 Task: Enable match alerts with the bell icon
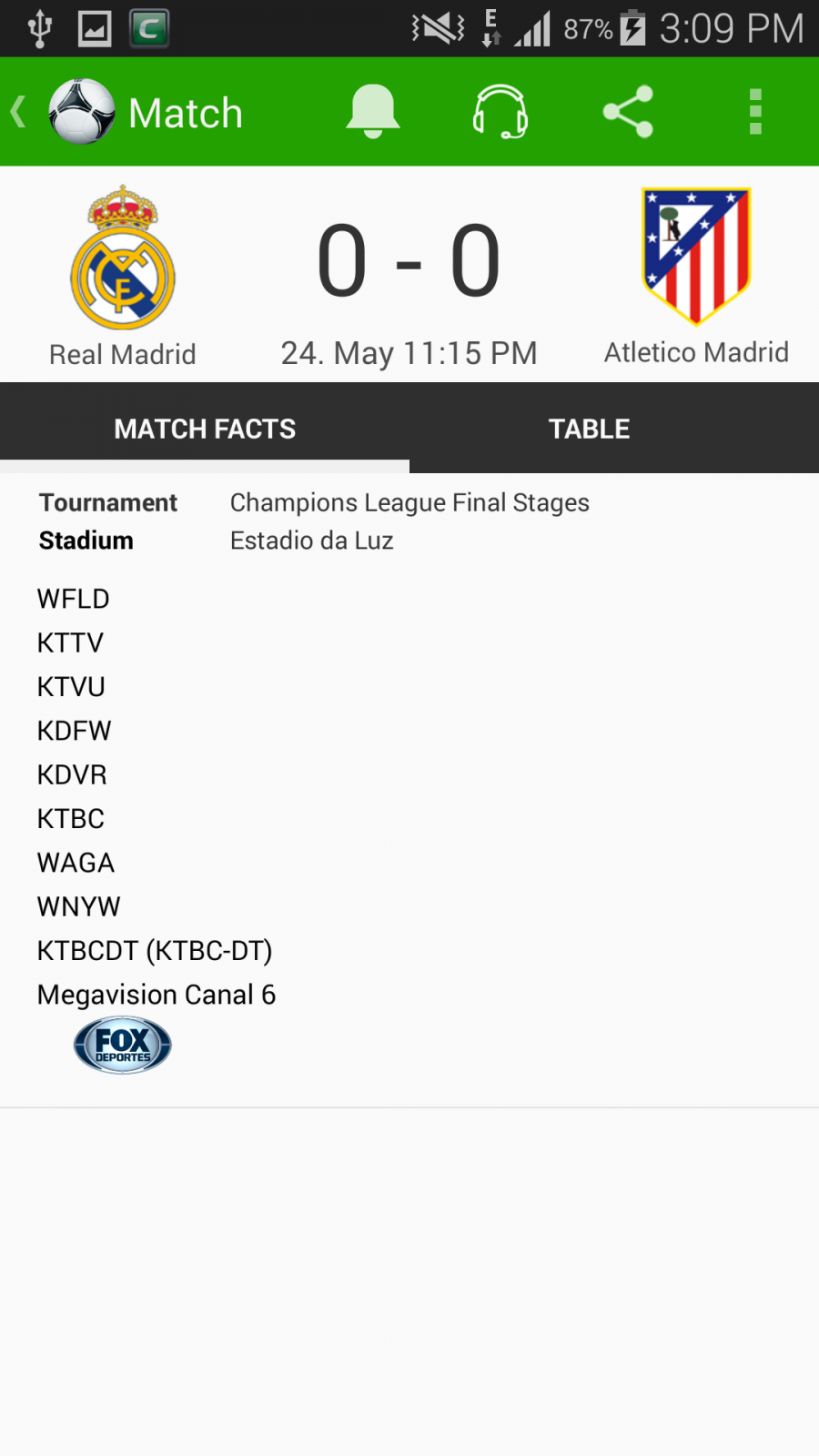(x=373, y=112)
